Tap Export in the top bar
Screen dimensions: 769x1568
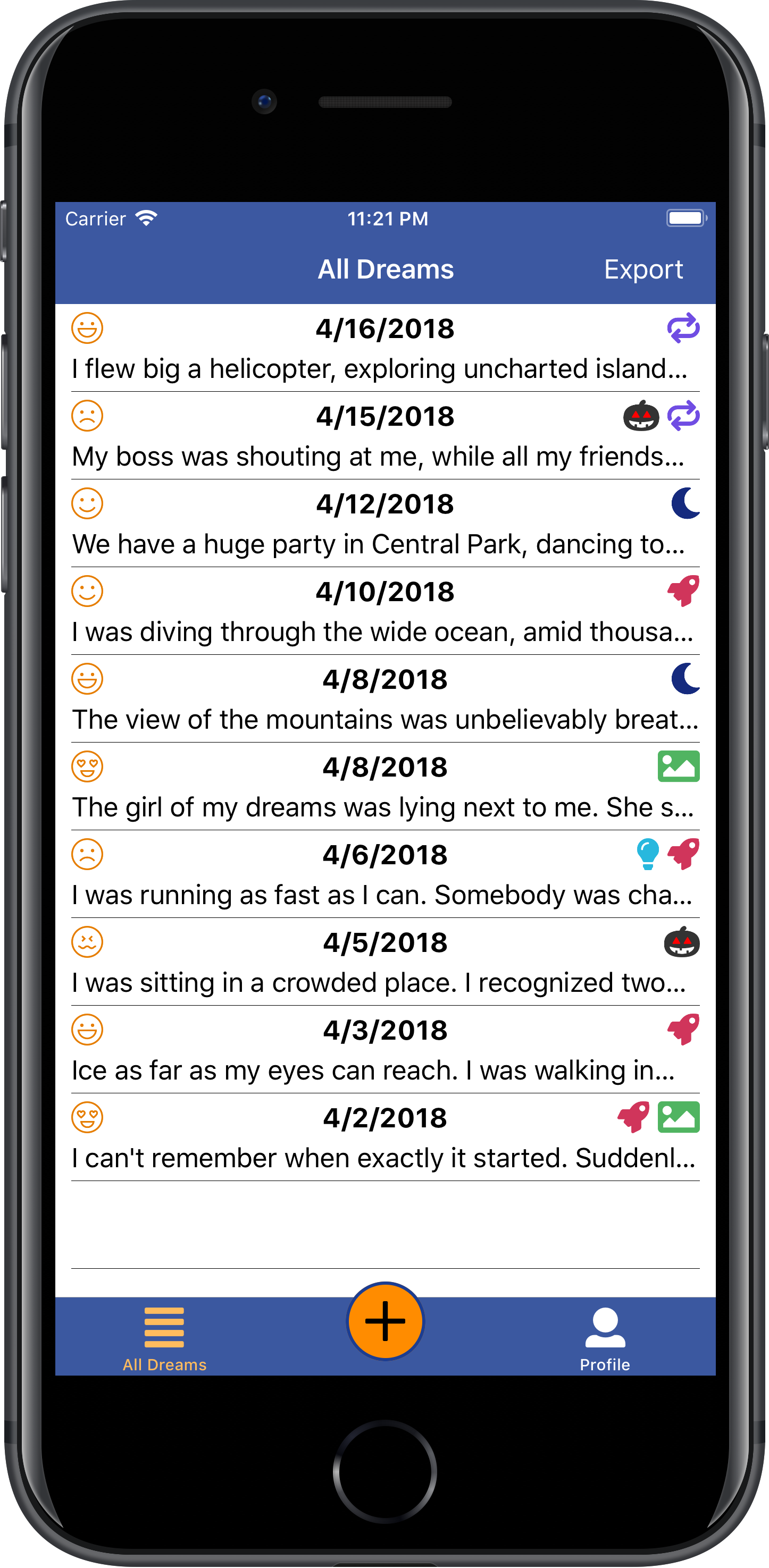pyautogui.click(x=643, y=269)
